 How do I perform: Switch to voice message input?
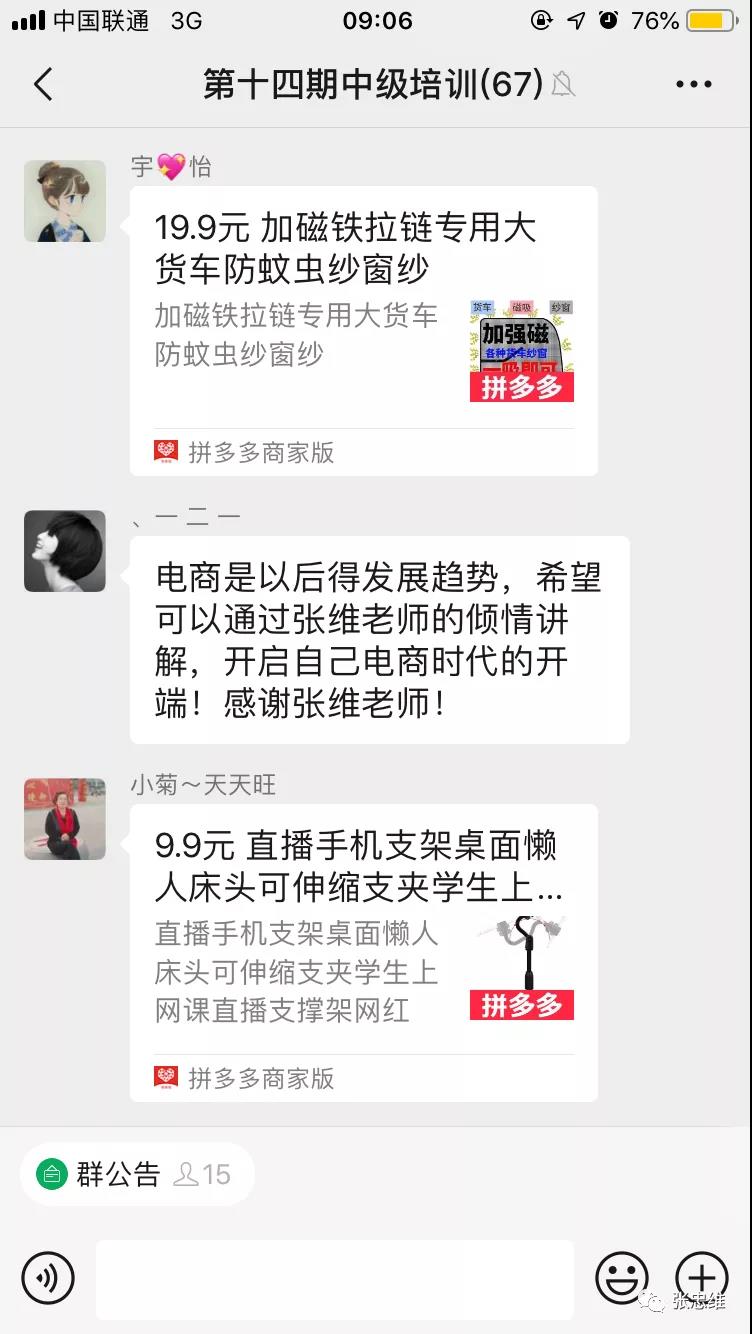48,1278
